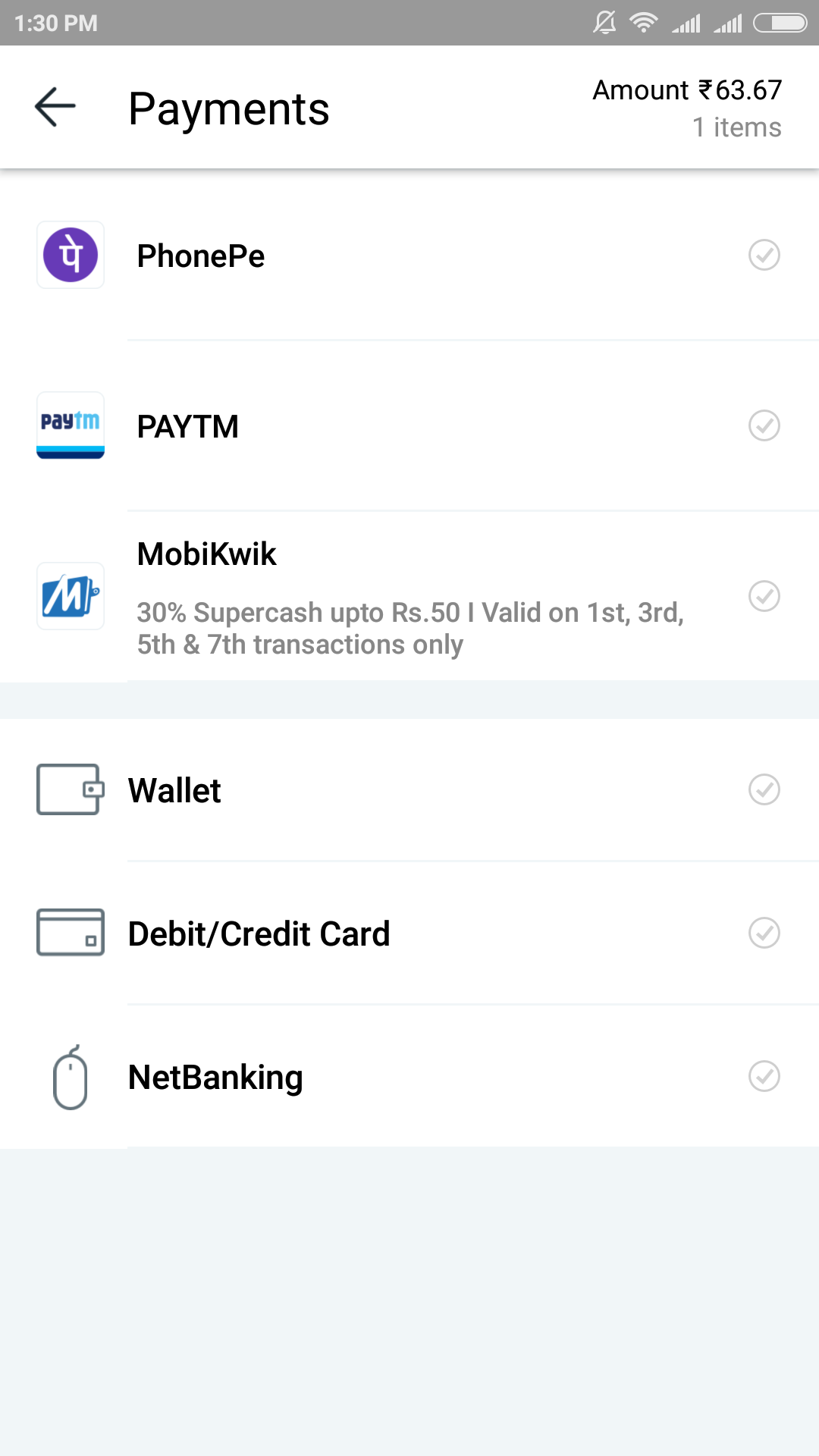This screenshot has width=819, height=1456.
Task: Select PhonePe as payment method
Action: [x=409, y=256]
